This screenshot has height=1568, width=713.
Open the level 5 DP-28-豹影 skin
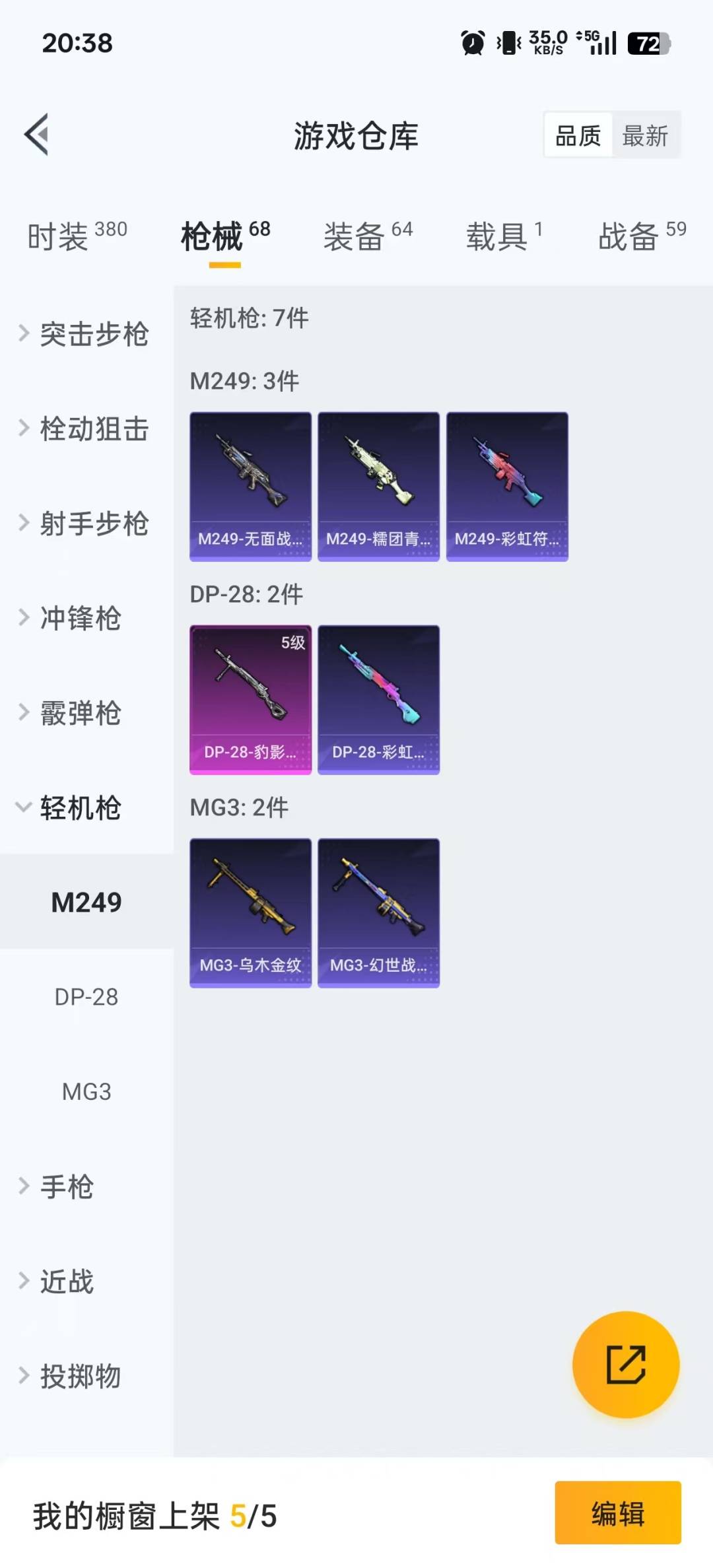point(250,700)
